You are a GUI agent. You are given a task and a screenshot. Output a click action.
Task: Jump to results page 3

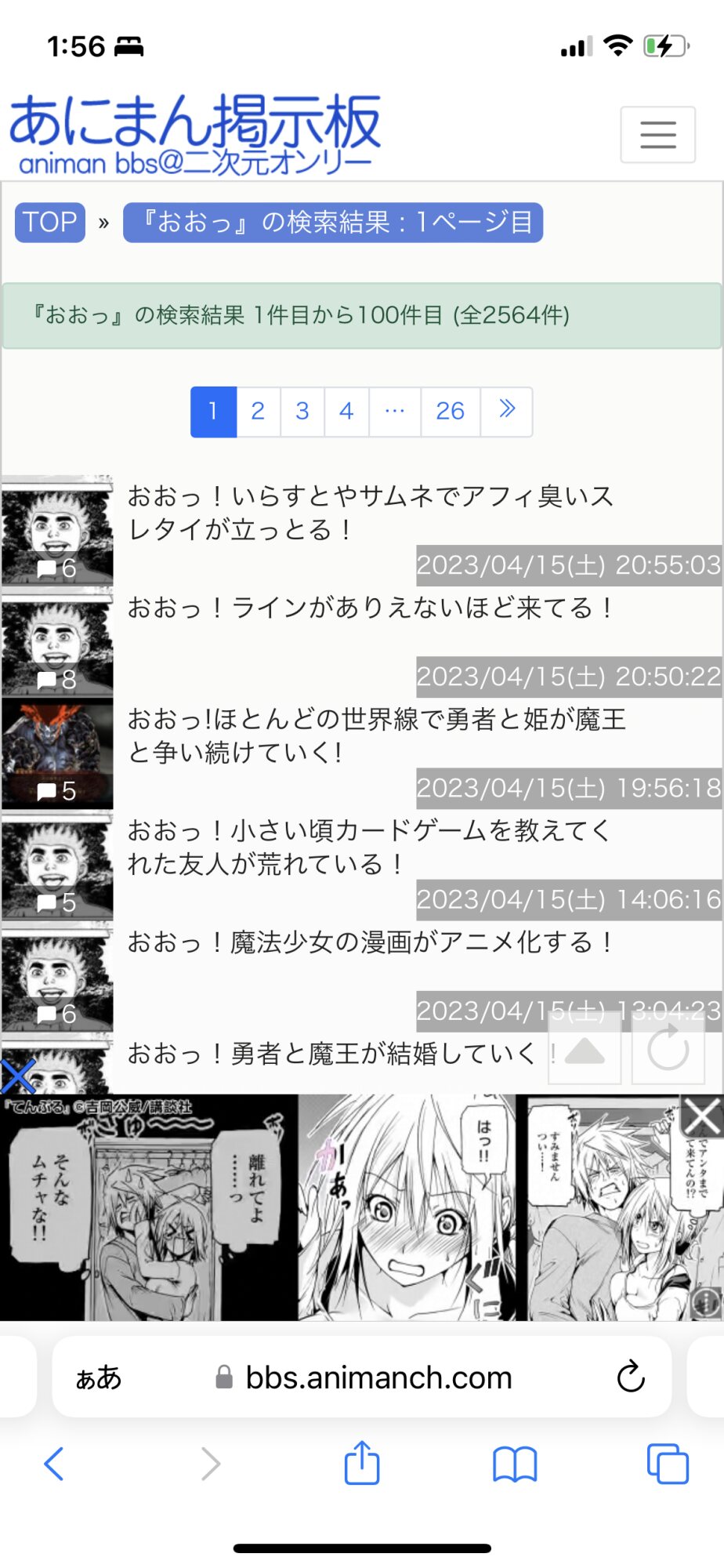point(302,411)
